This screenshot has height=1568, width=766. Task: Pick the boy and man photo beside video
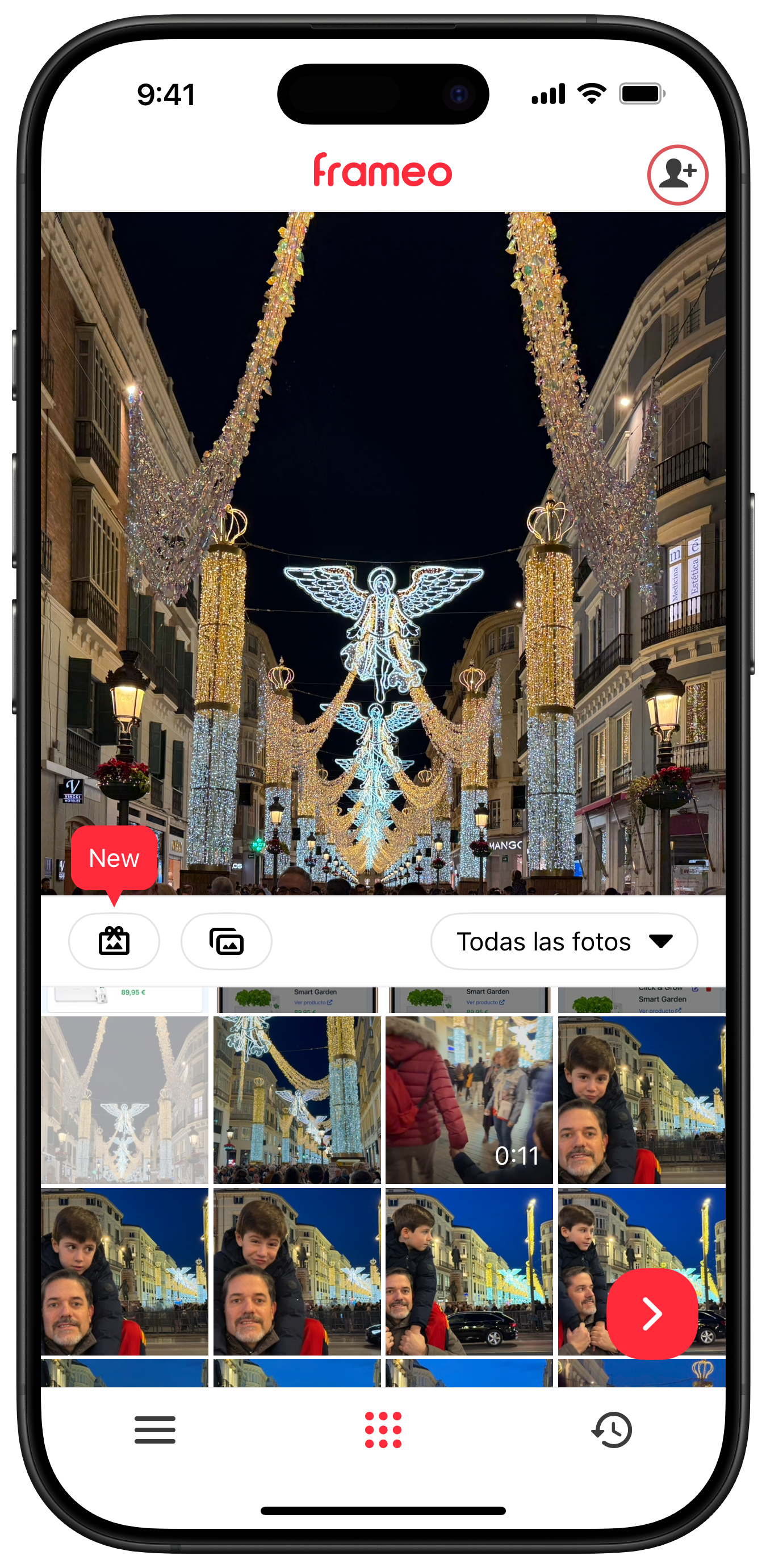pos(641,1099)
